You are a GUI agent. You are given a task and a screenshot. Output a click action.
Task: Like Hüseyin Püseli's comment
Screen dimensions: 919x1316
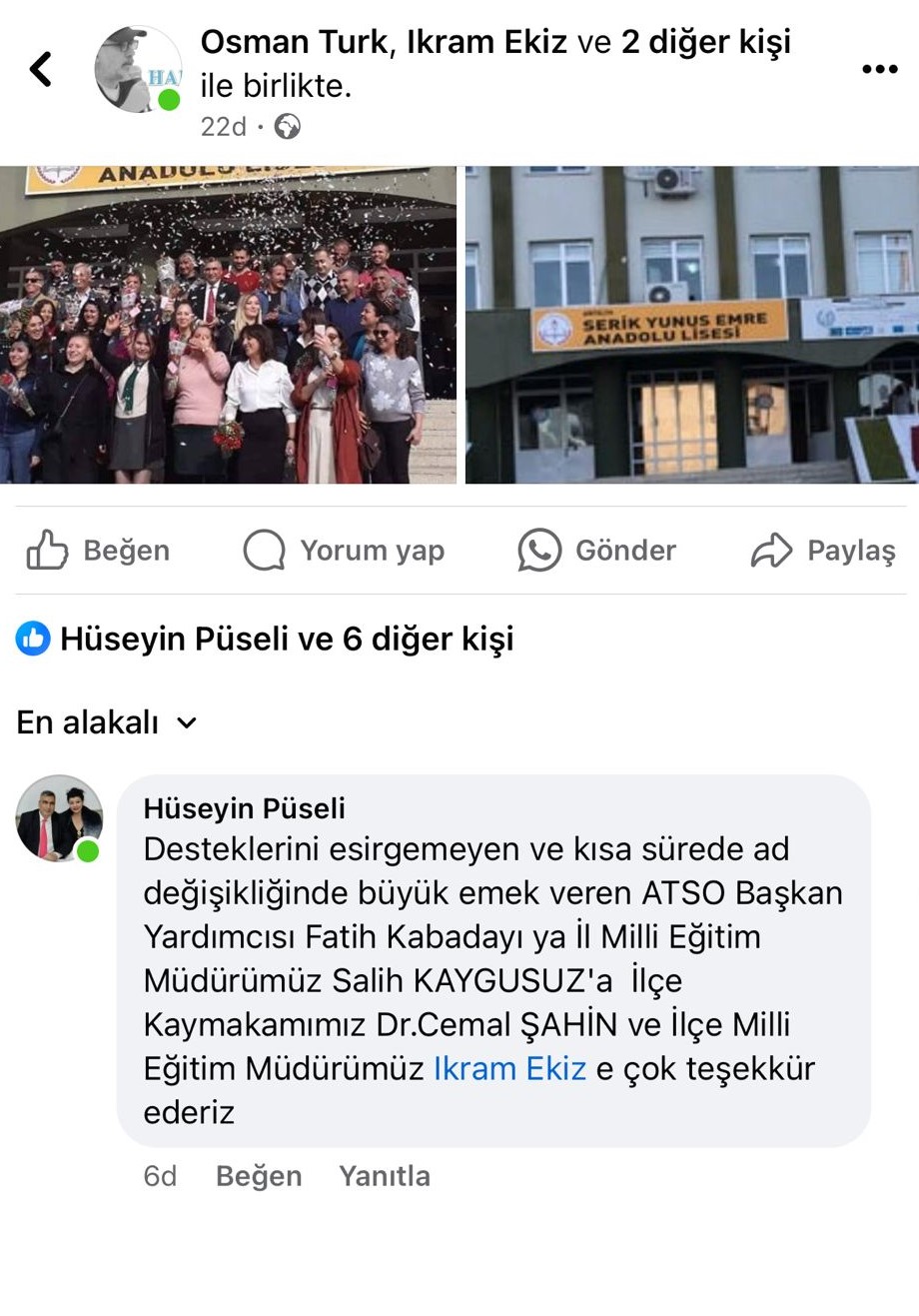point(259,1176)
